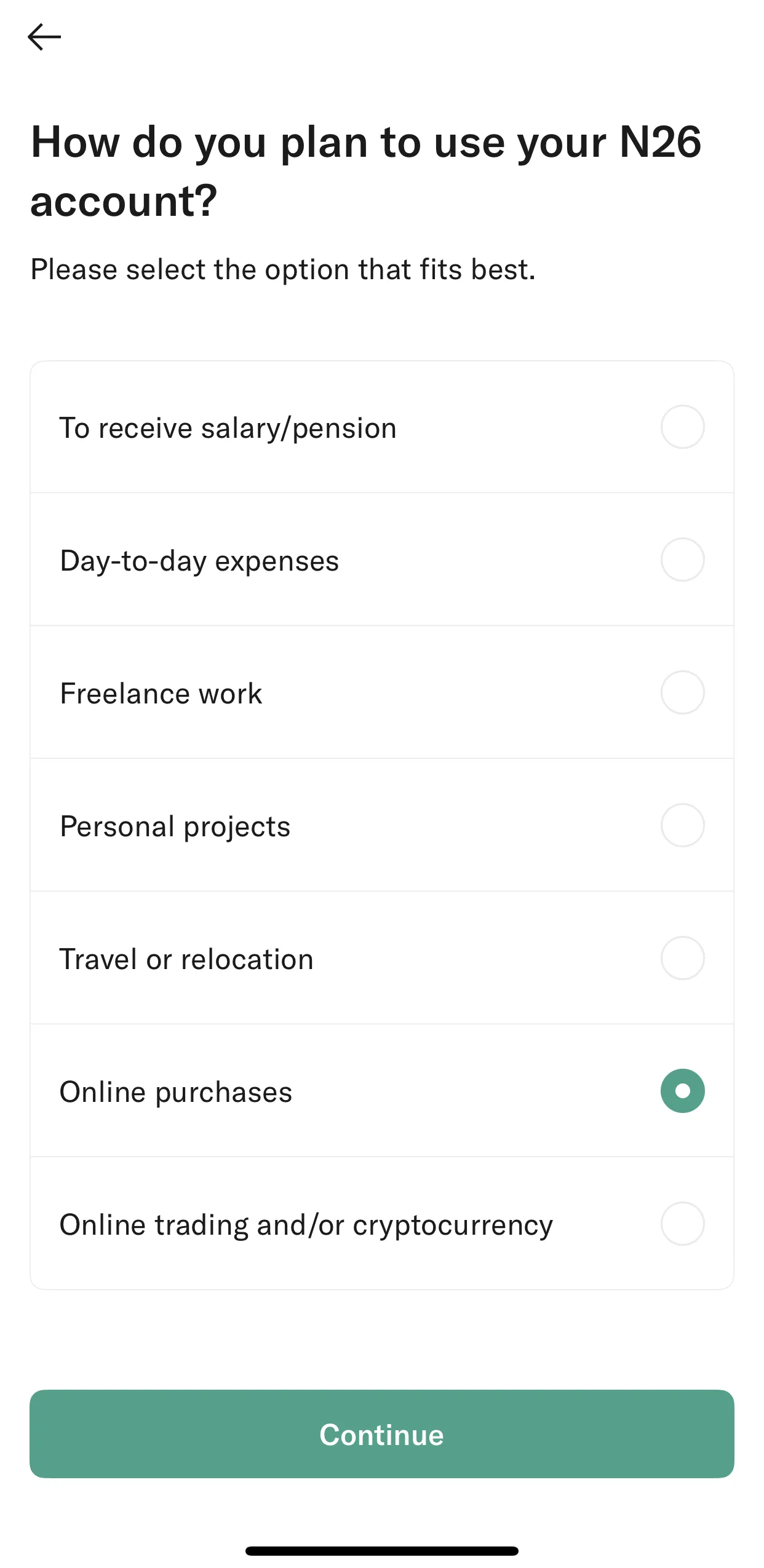The image size is (764, 1568).
Task: Choose Travel or relocation
Action: point(381,958)
